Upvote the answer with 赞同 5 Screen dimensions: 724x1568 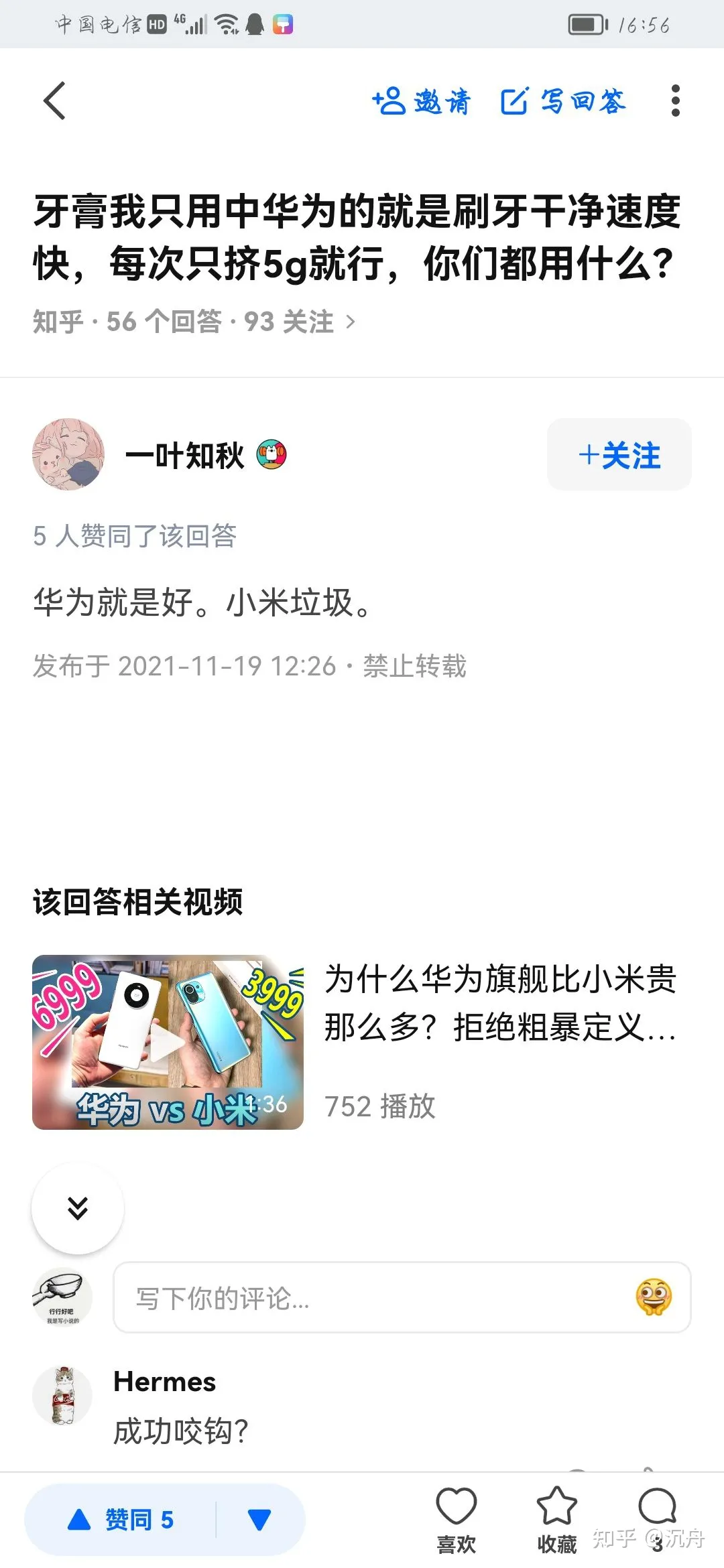(122, 1520)
